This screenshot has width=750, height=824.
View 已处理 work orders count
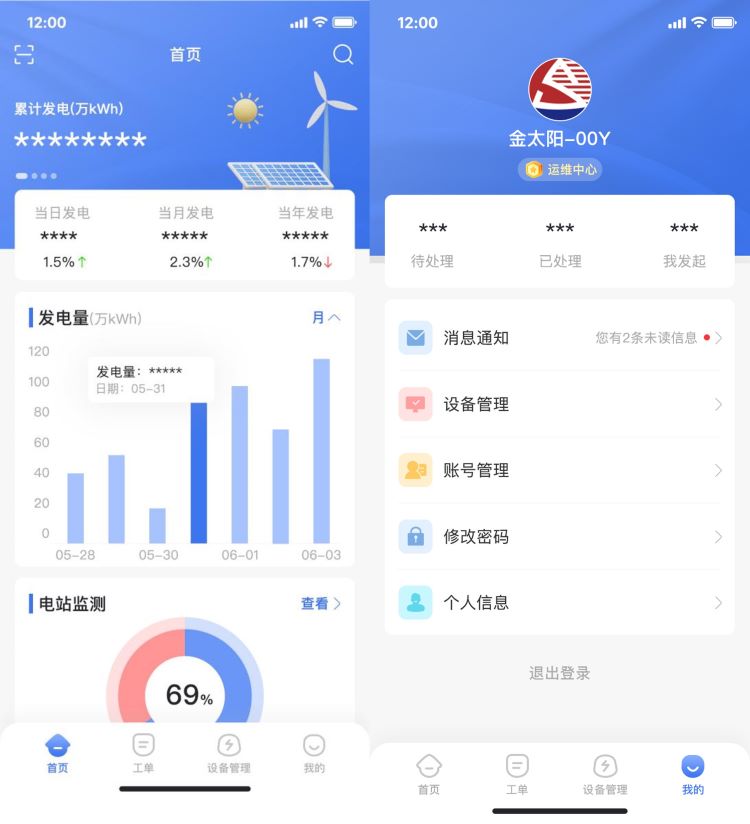pyautogui.click(x=560, y=245)
